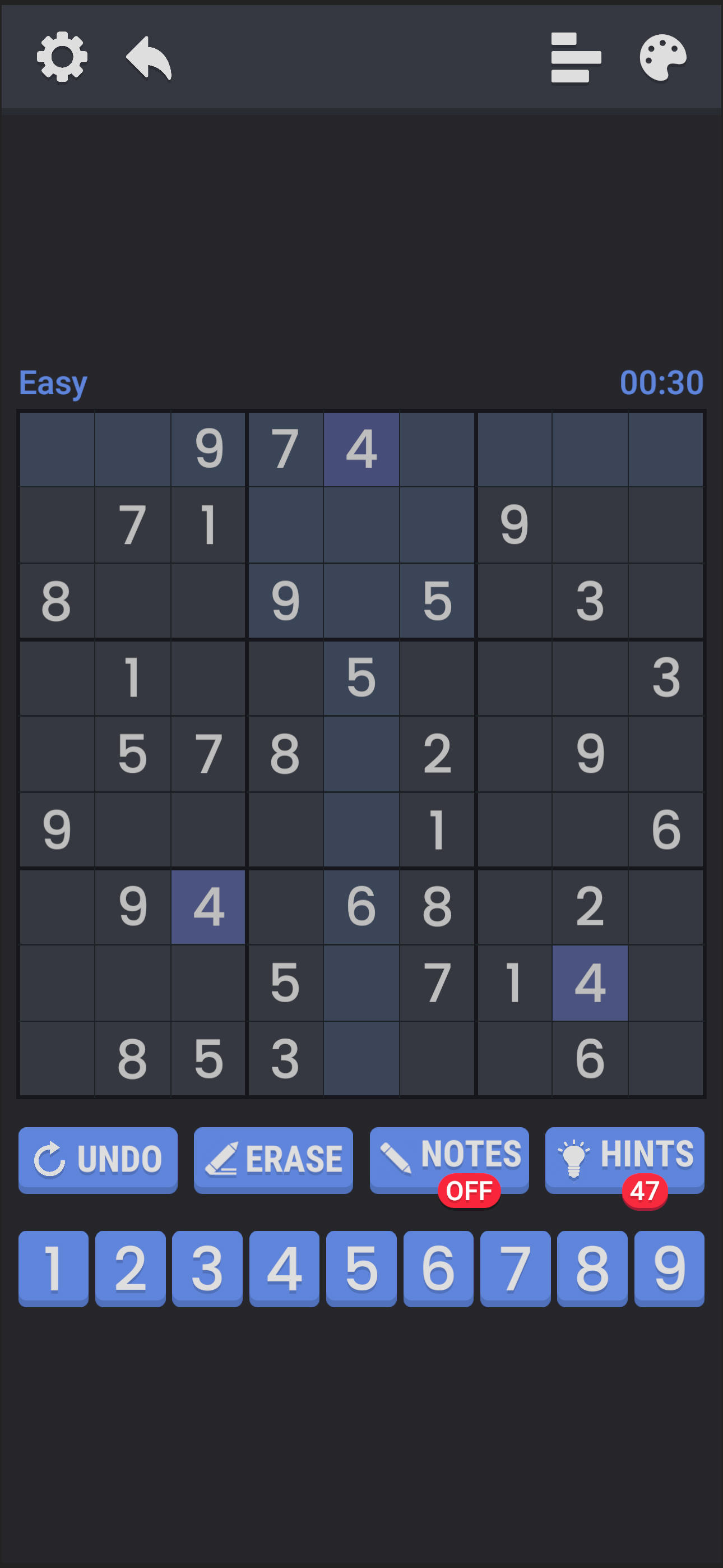Enter number 3 from the keypad
This screenshot has width=723, height=1568.
coord(207,1268)
